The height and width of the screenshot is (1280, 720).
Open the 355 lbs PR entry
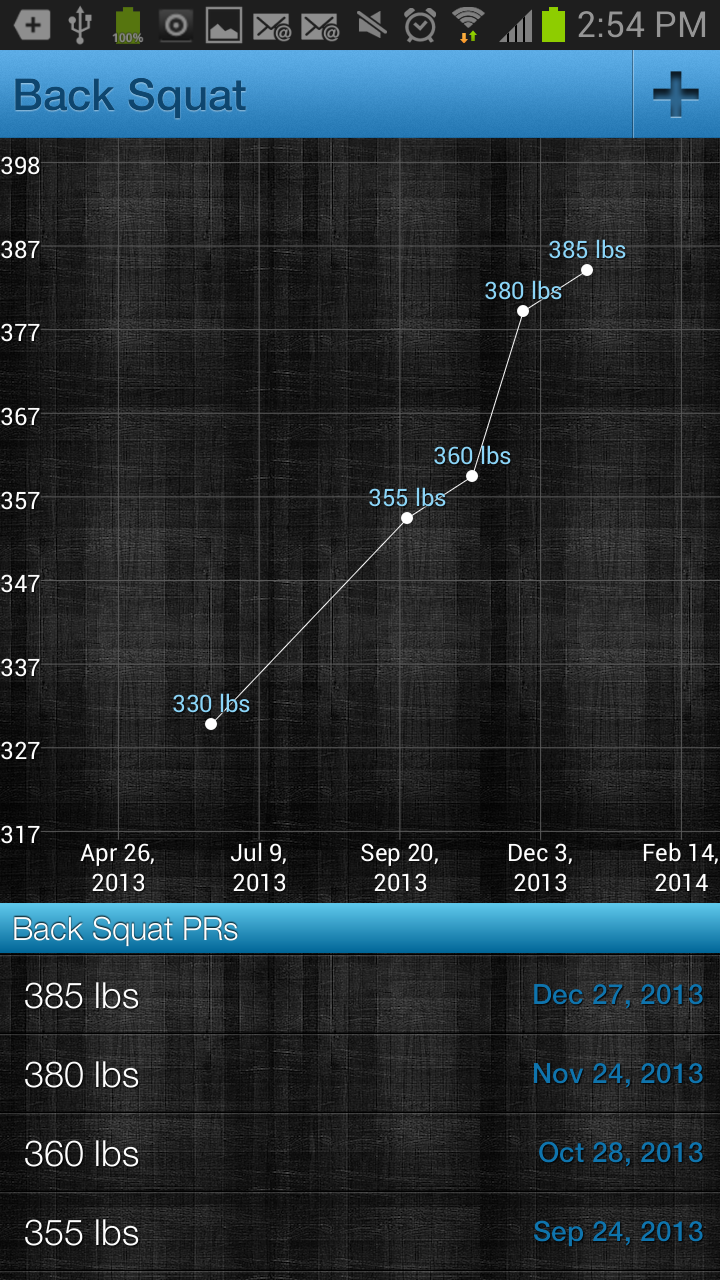coord(360,1232)
